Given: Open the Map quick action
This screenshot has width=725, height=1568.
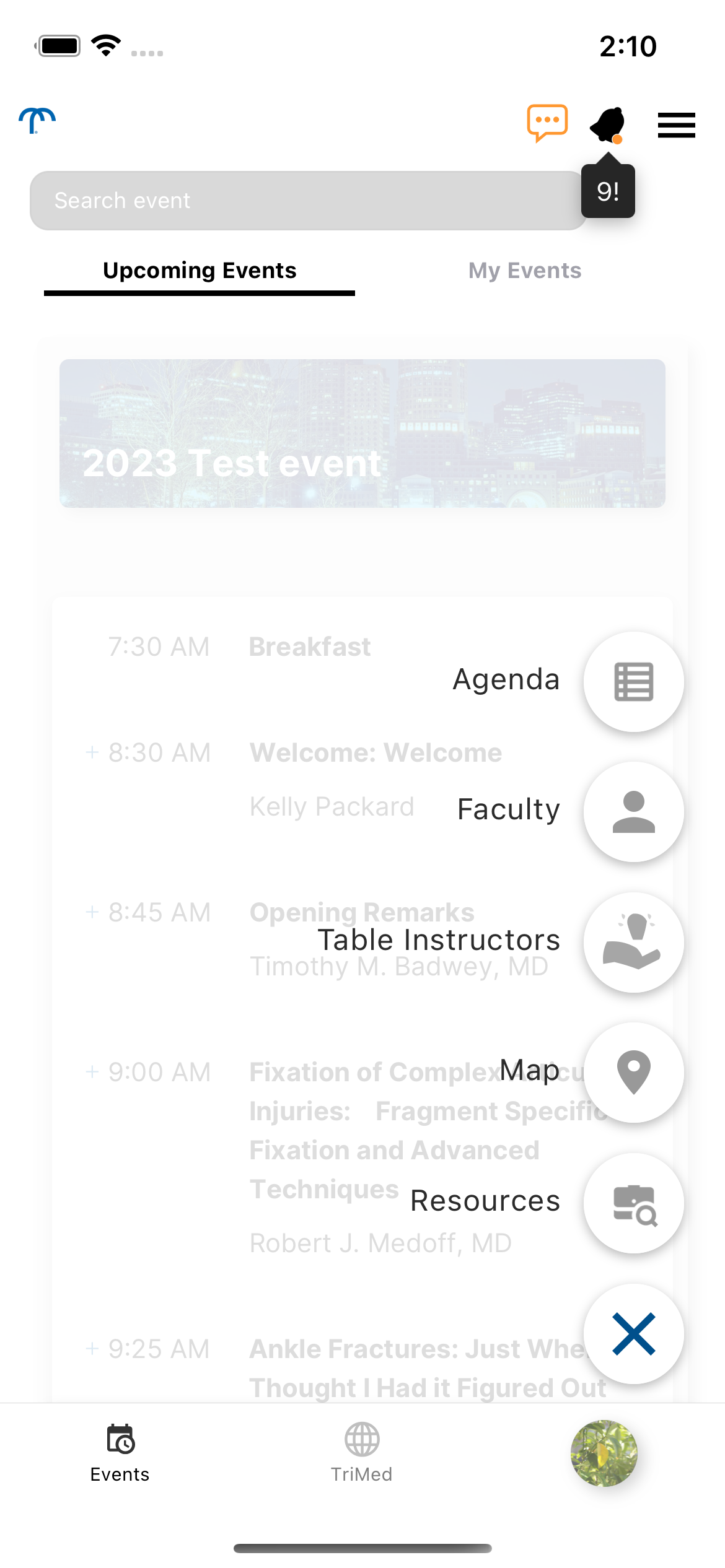Looking at the screenshot, I should 633,1072.
